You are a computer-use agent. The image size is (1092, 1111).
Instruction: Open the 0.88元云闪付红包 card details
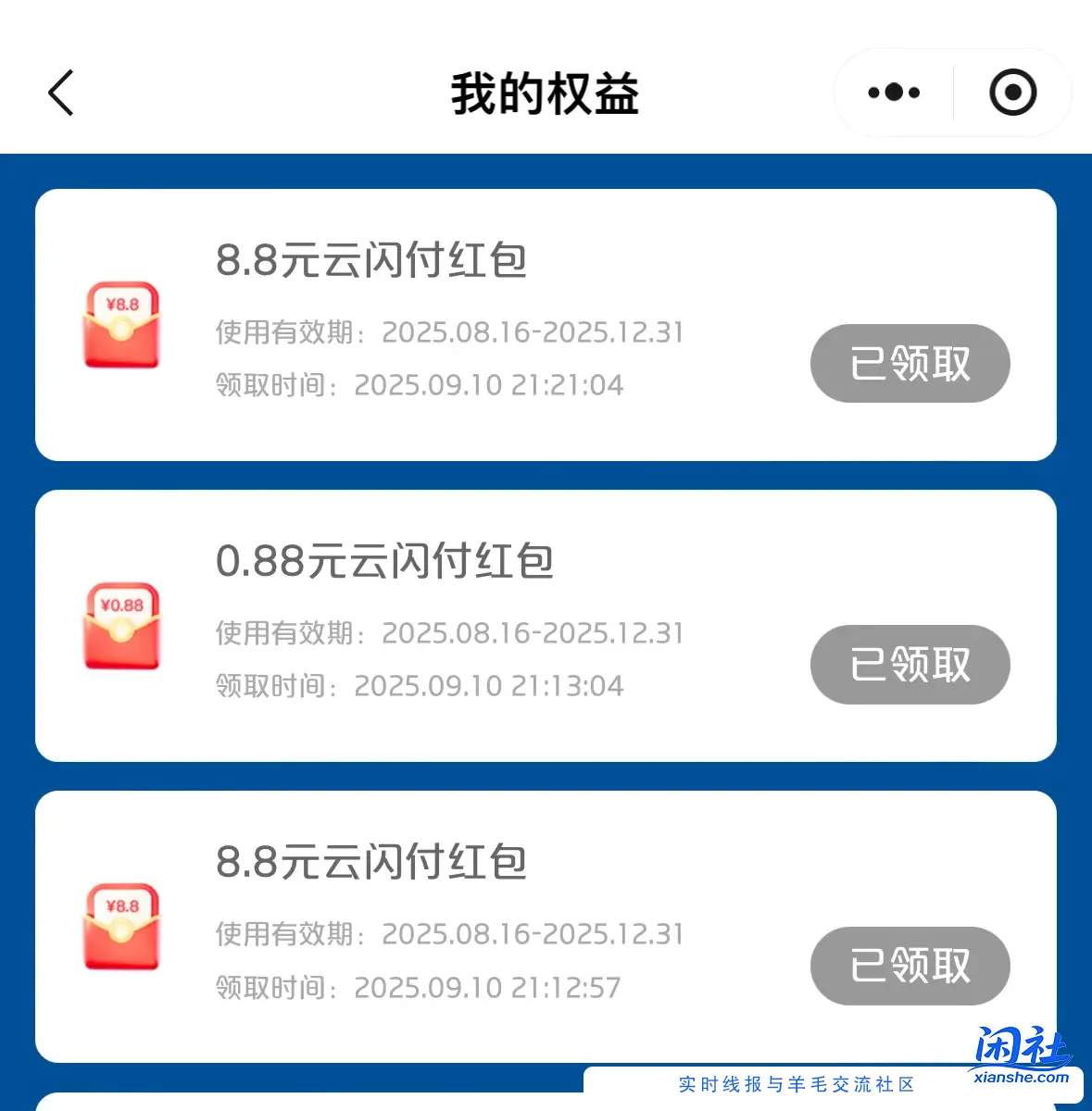point(545,624)
